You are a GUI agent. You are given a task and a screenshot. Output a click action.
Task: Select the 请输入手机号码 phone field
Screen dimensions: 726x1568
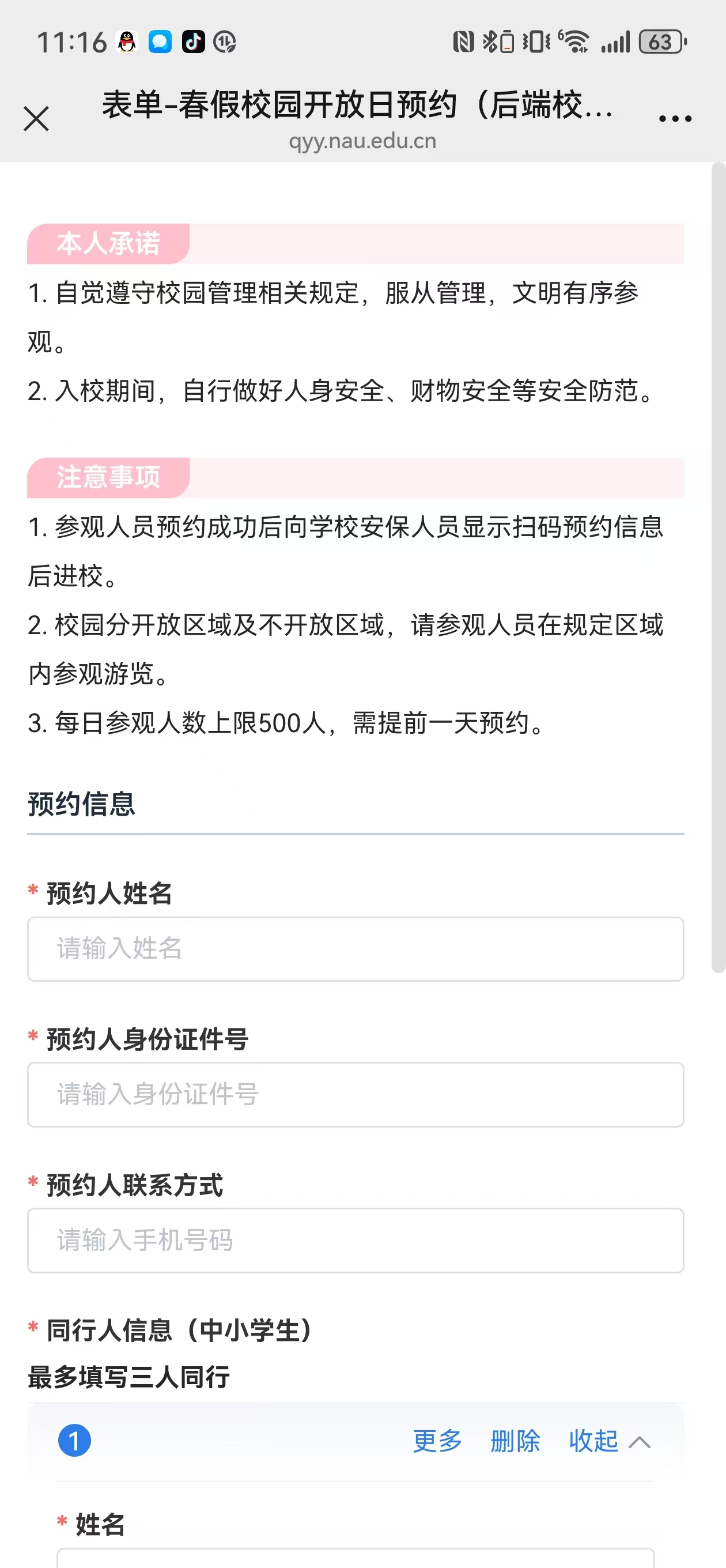pos(356,1240)
